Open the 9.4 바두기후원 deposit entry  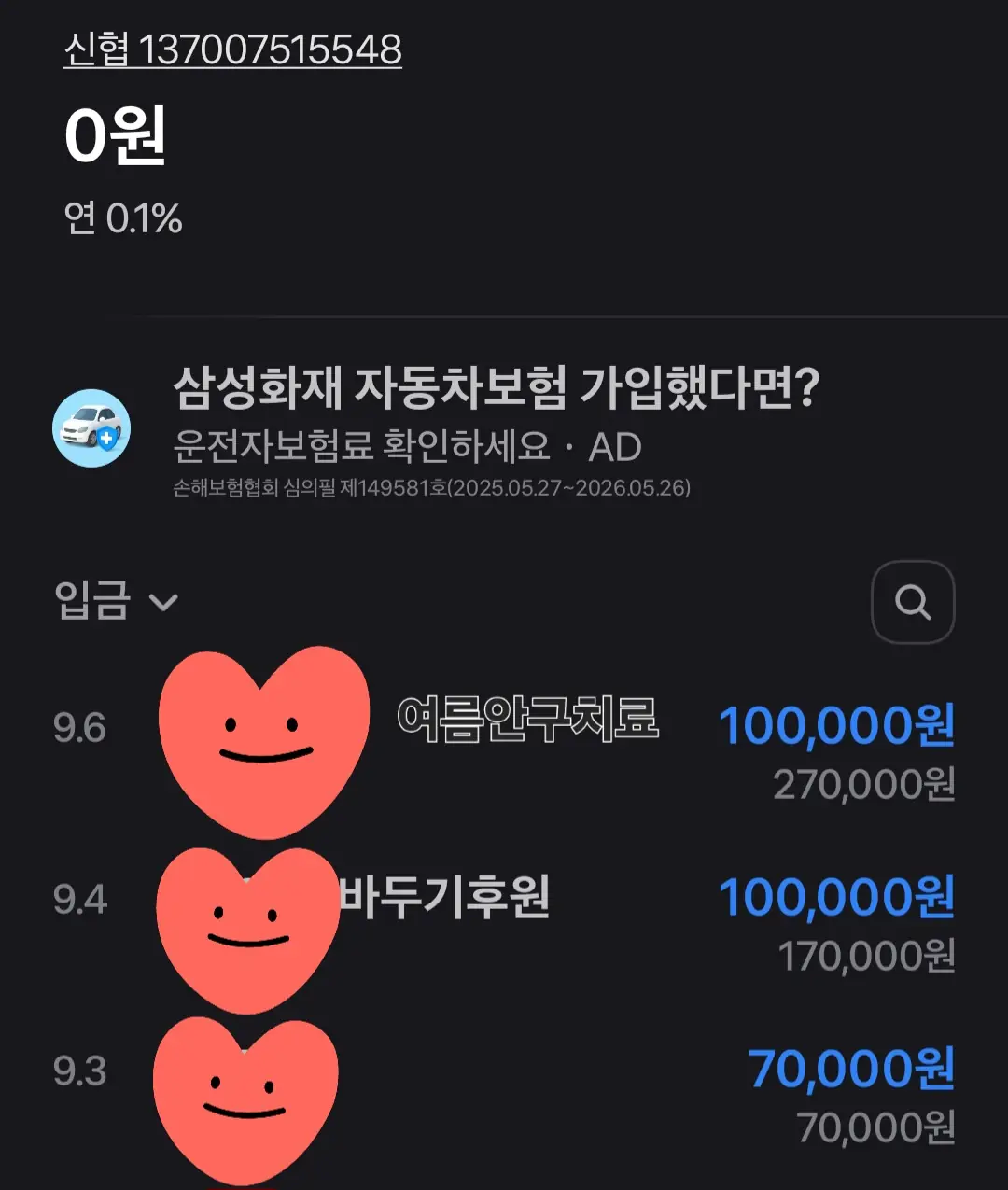445,898
